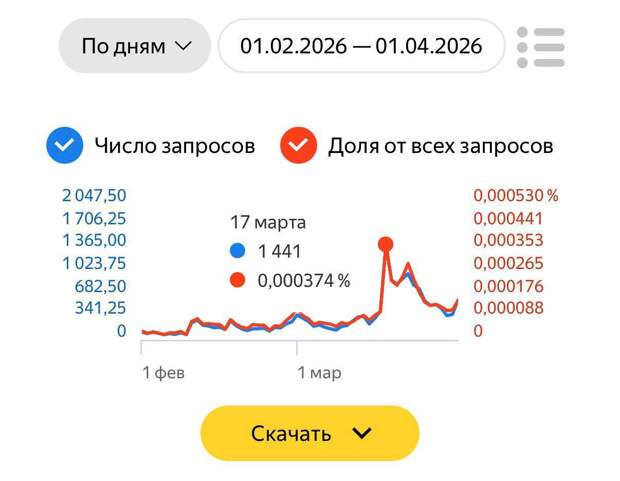Uncheck «Число запросов» series
Viewport: 620px width, 481px height.
pyautogui.click(x=65, y=146)
